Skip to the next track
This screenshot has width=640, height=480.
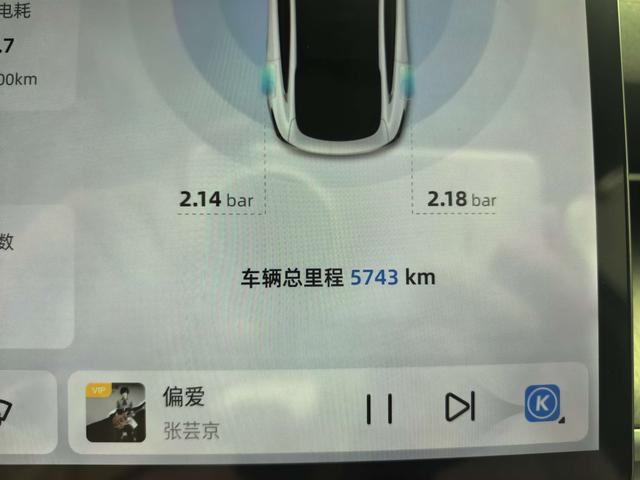pyautogui.click(x=459, y=406)
